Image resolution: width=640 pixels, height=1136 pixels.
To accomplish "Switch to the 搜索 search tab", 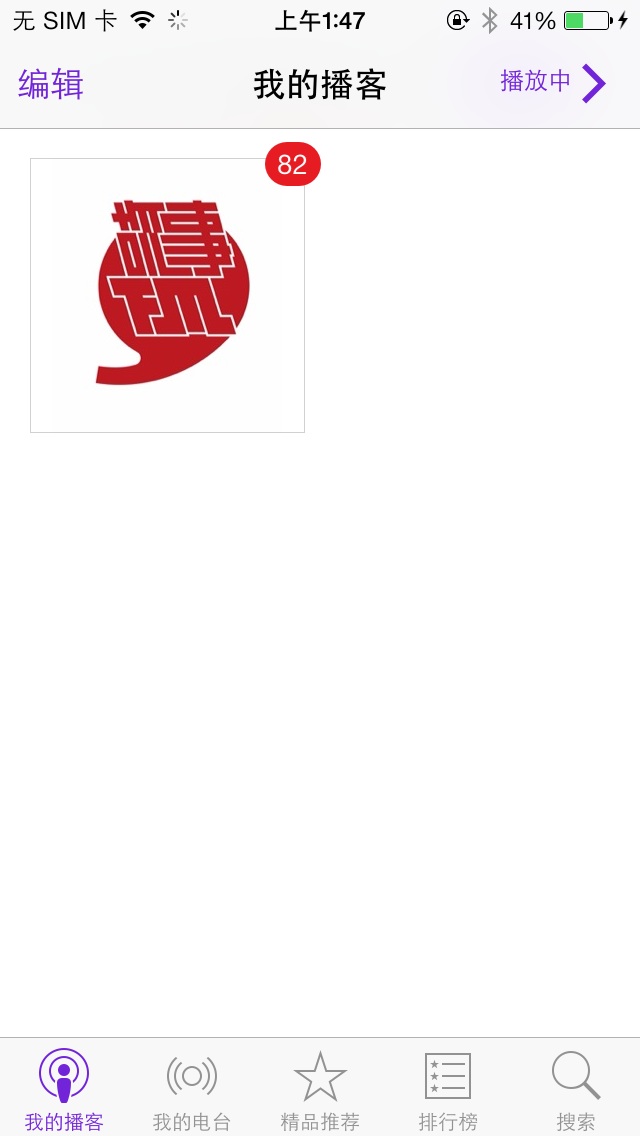I will (576, 1090).
